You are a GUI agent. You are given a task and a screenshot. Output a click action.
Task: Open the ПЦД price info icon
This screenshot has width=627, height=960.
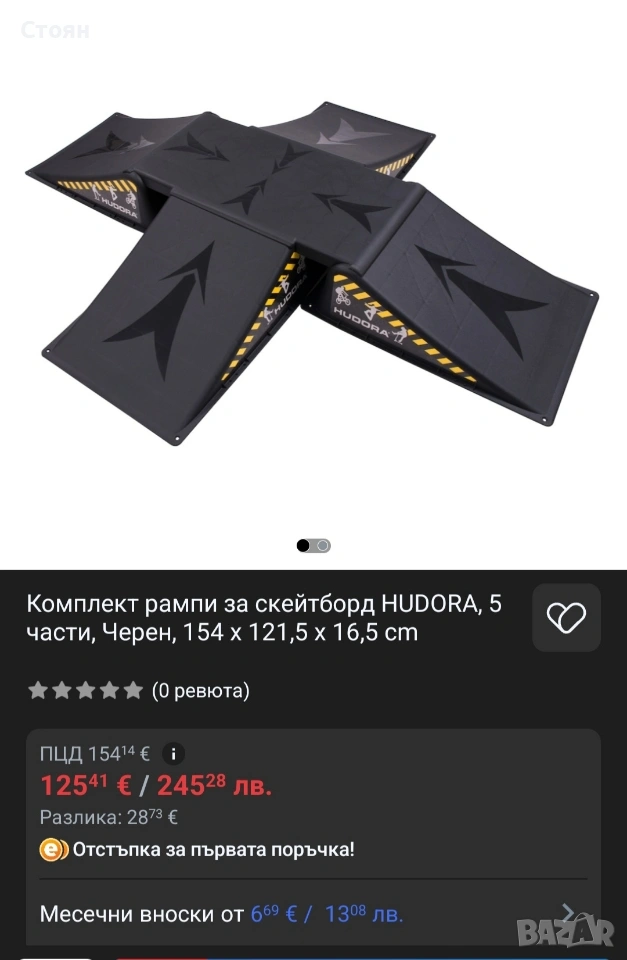(x=174, y=754)
